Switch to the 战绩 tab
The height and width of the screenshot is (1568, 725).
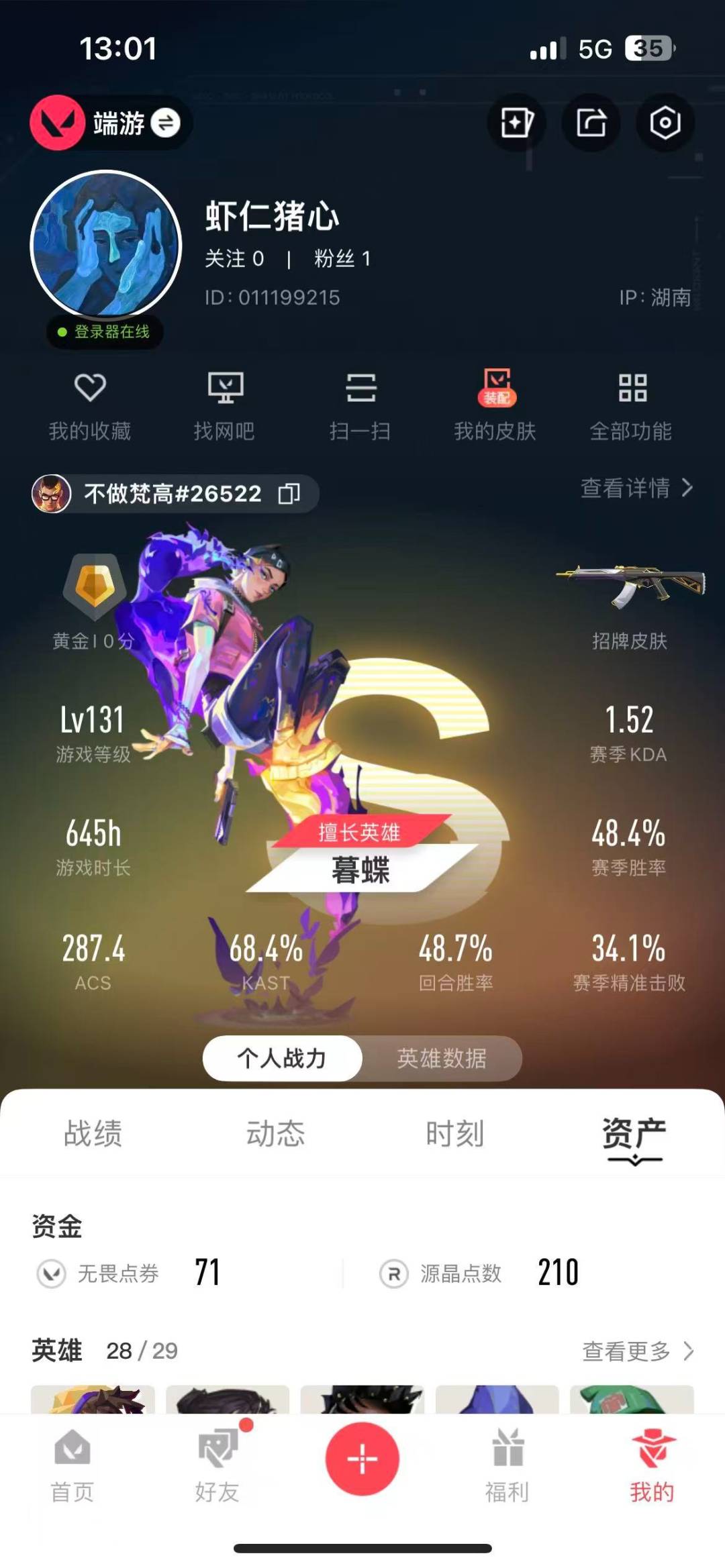94,1134
